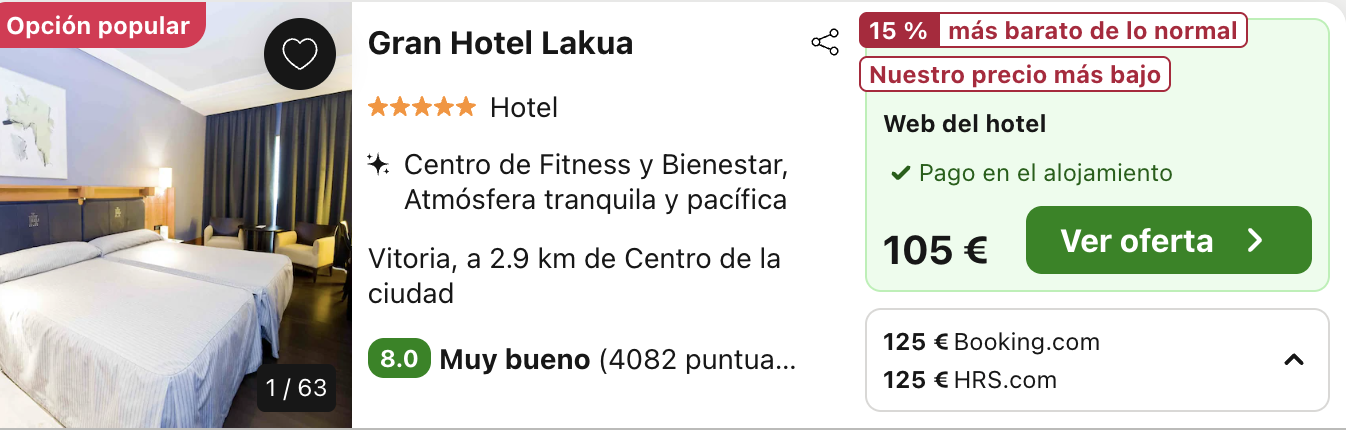
Task: Select the 125 € HRS.com offer
Action: (970, 380)
